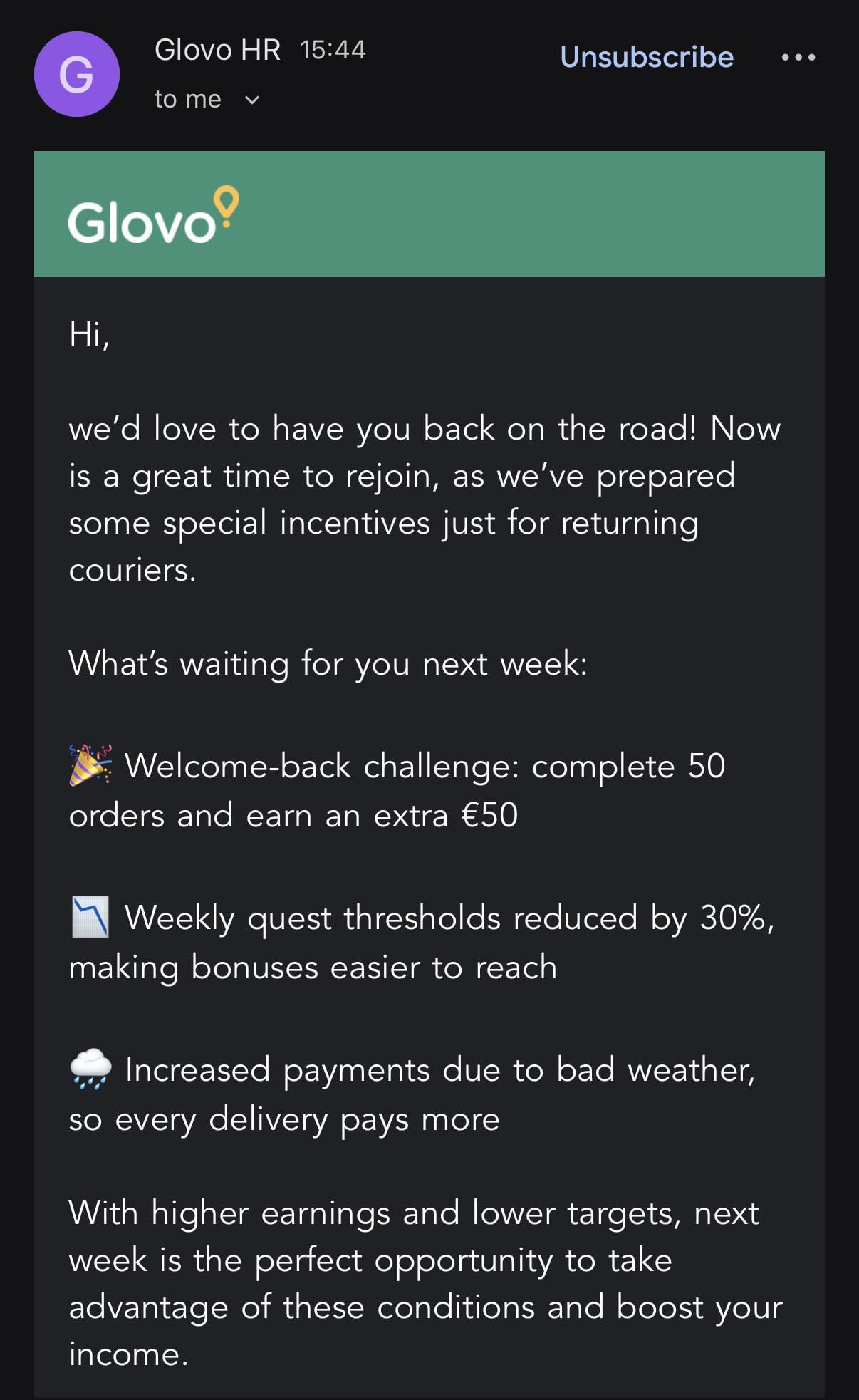
Task: Open the Glovo HR sender avatar
Action: coord(76,74)
